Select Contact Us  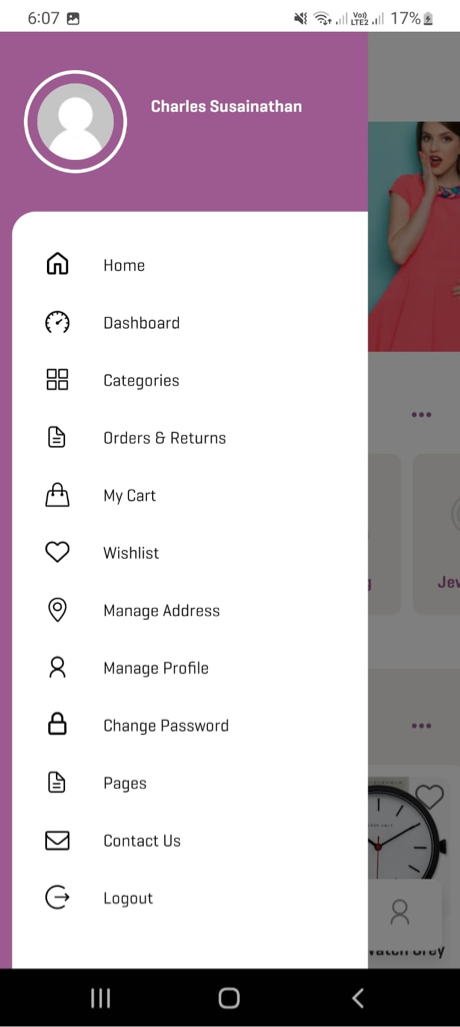(x=189, y=841)
